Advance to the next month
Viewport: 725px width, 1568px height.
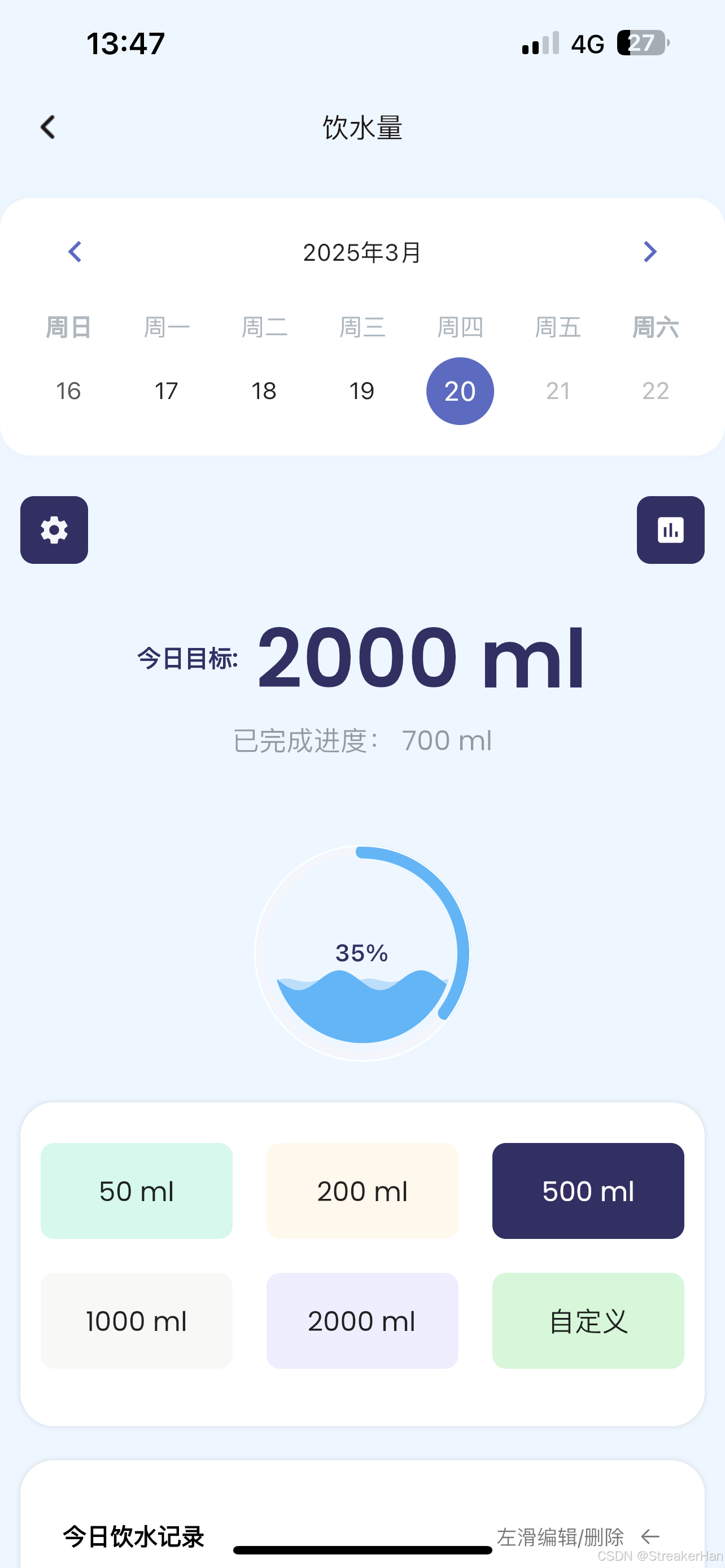pyautogui.click(x=649, y=251)
